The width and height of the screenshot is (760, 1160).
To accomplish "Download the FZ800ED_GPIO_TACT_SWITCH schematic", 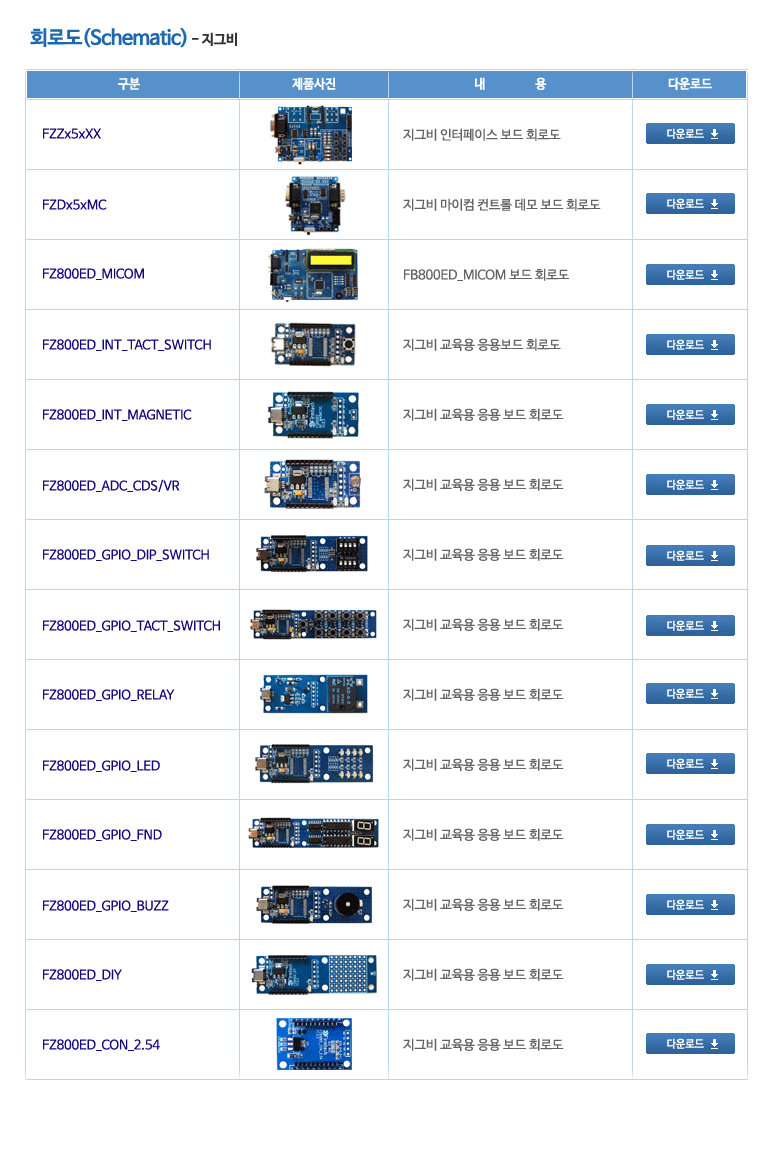I will (x=690, y=626).
